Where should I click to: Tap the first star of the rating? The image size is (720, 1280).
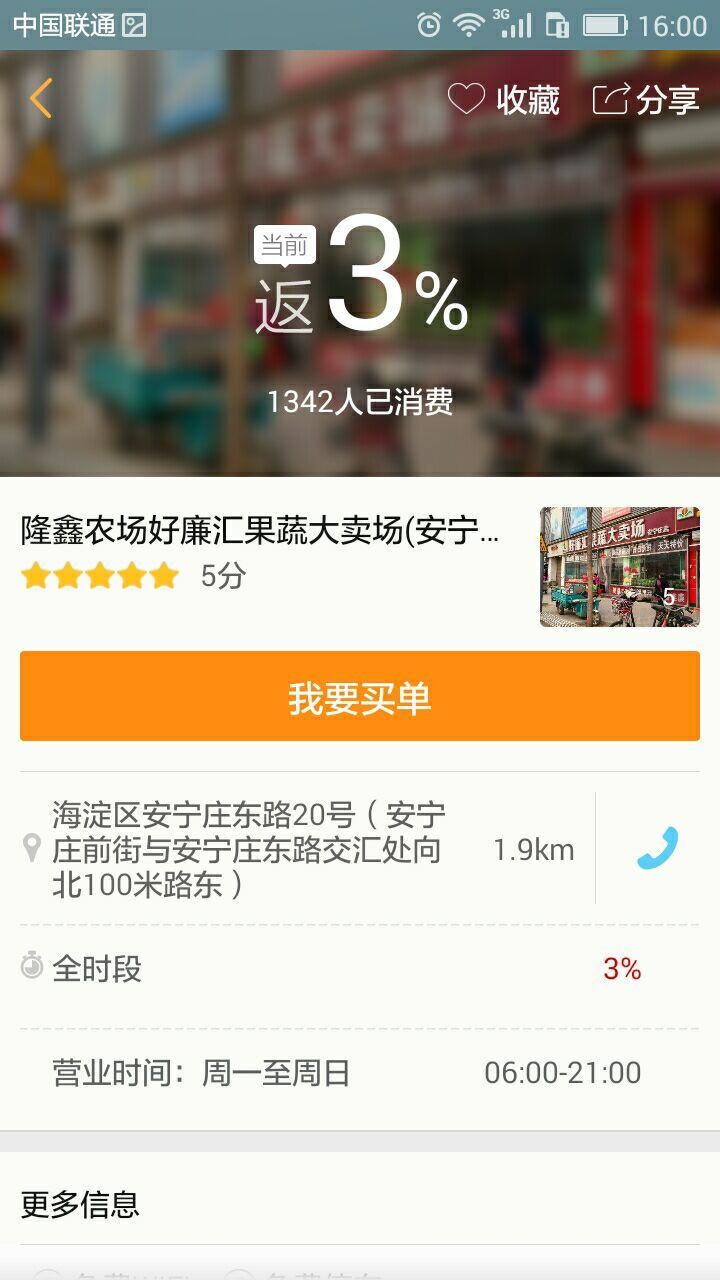(35, 576)
